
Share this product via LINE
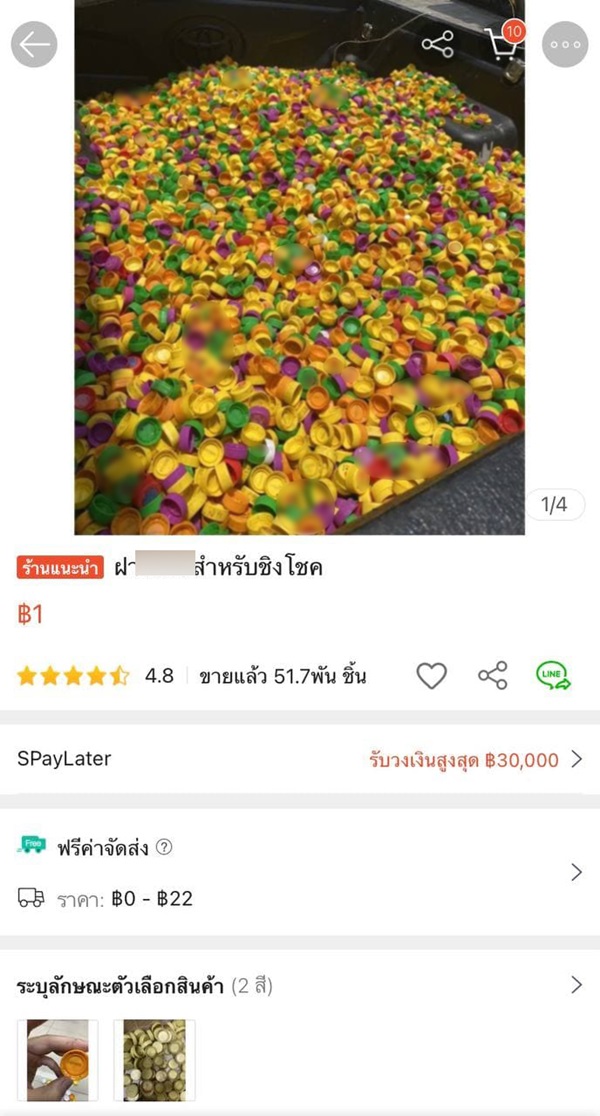(x=553, y=676)
